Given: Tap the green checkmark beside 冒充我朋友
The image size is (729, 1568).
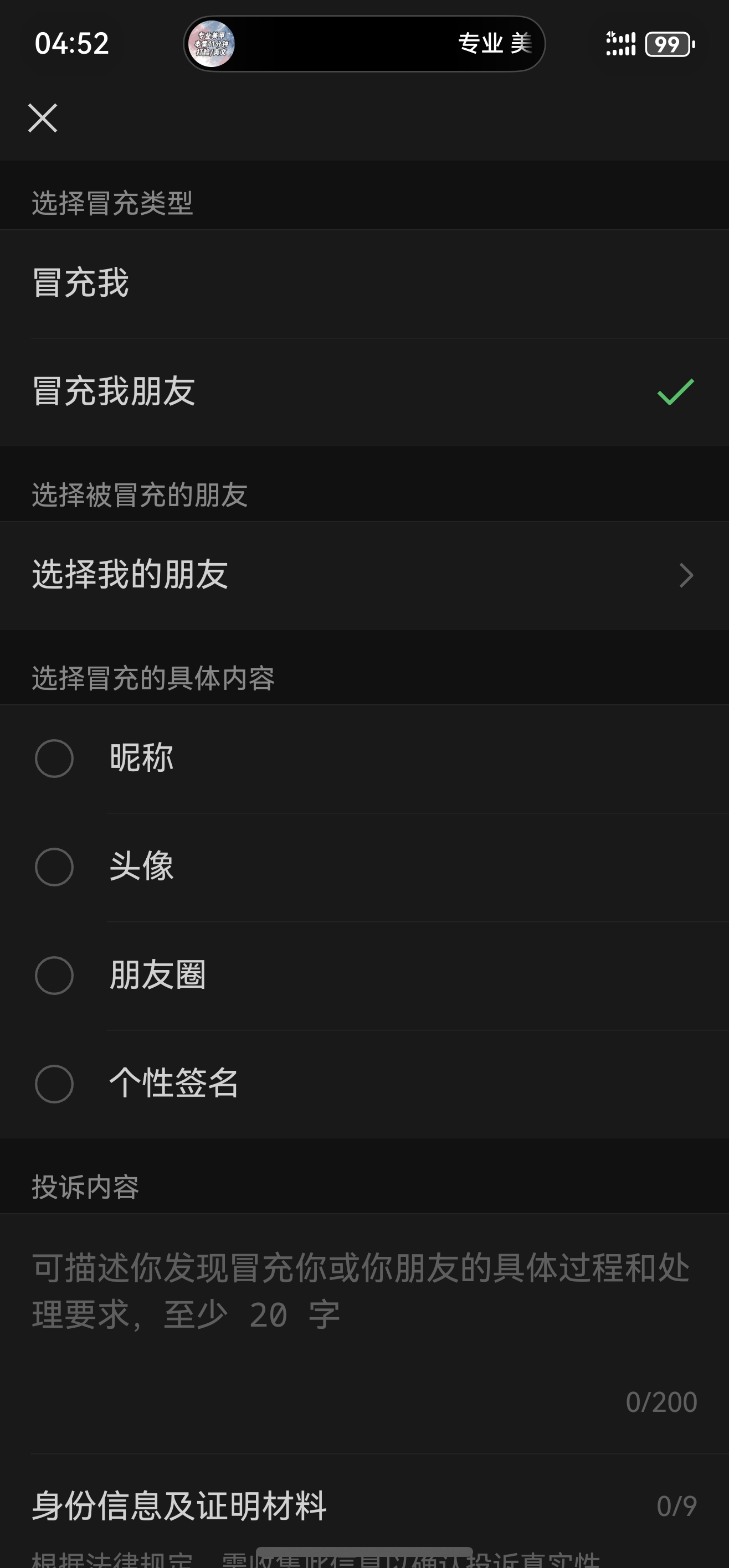Looking at the screenshot, I should (675, 391).
